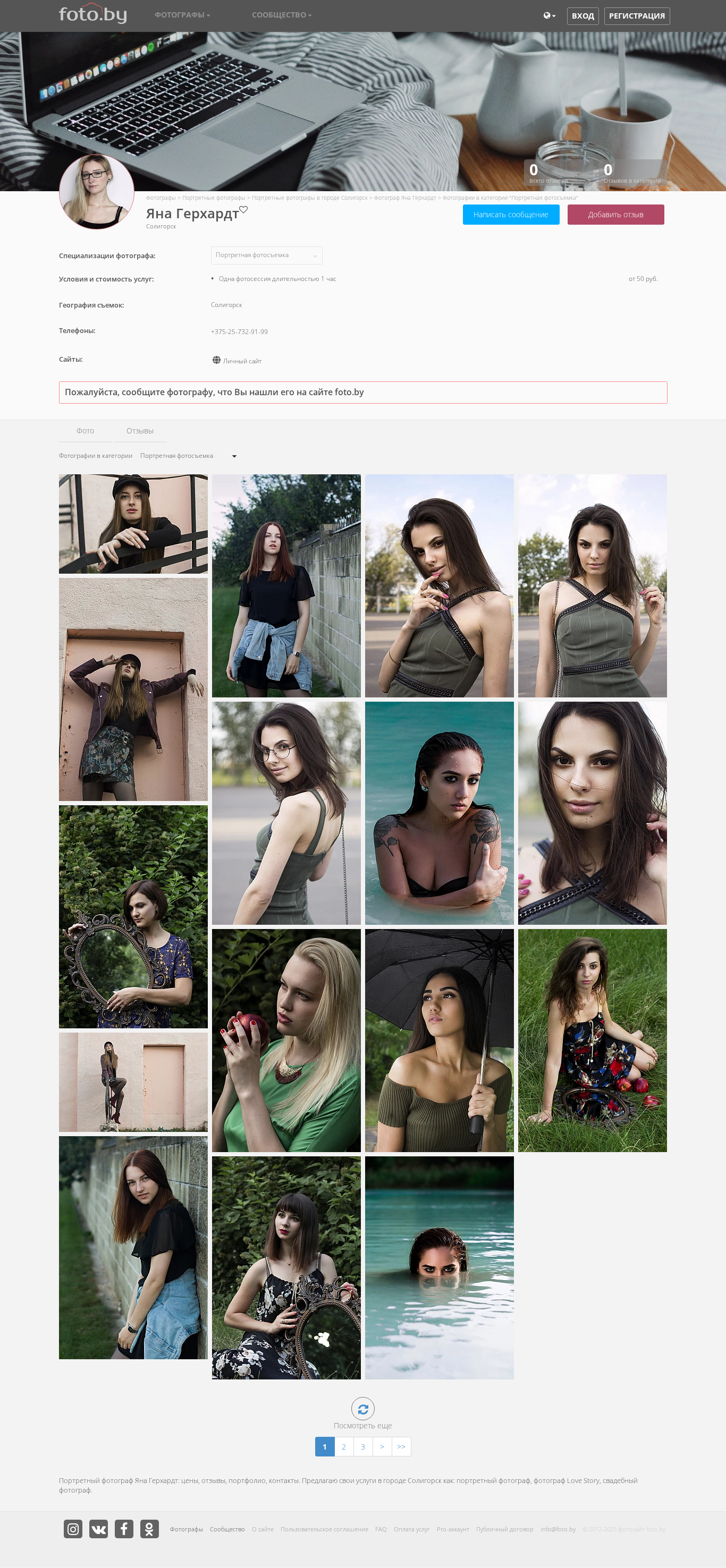726x1568 pixels.
Task: Open the СООБЩЕСТВО dropdown menu
Action: click(x=281, y=15)
